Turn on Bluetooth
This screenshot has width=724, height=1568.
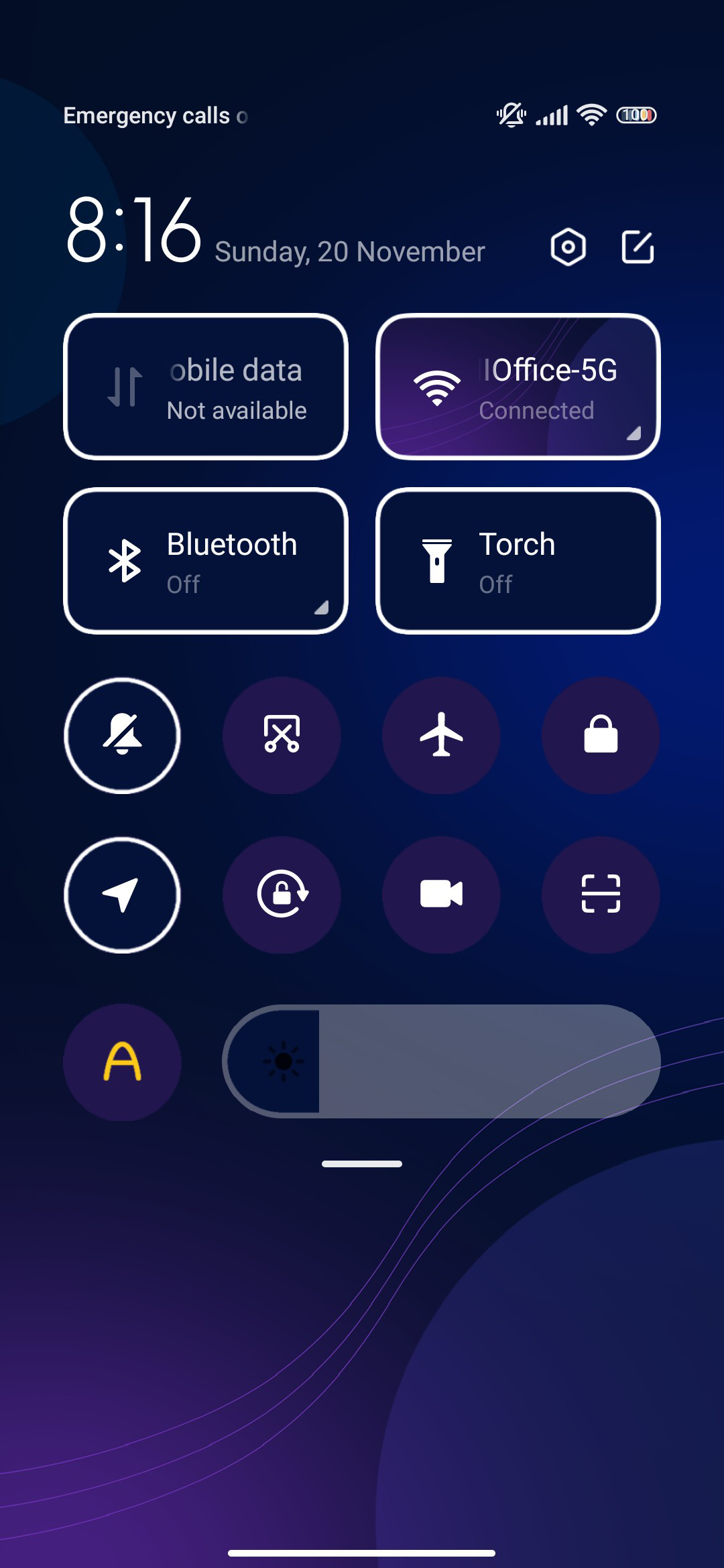point(206,561)
